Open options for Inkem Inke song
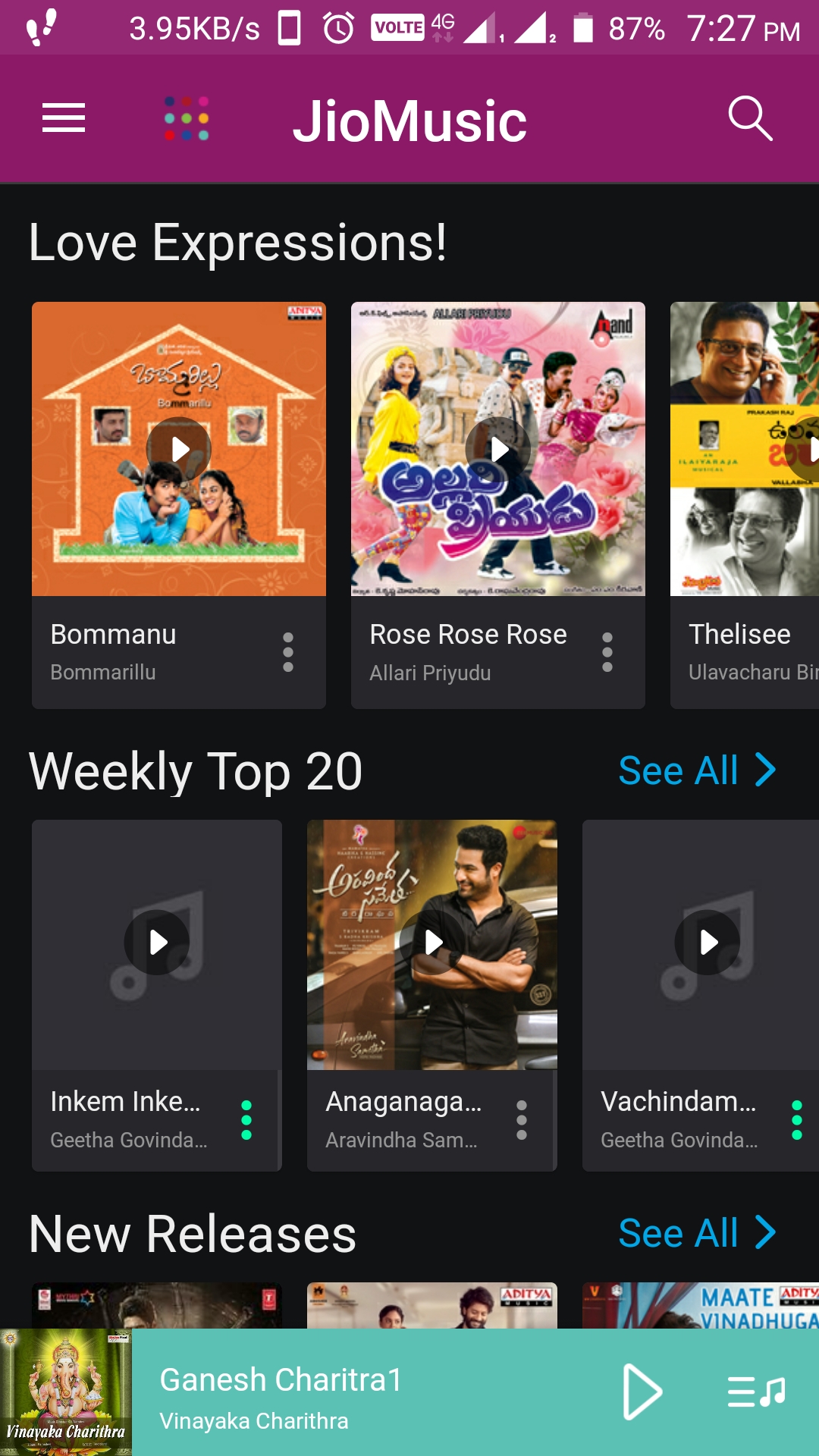 (x=246, y=1120)
